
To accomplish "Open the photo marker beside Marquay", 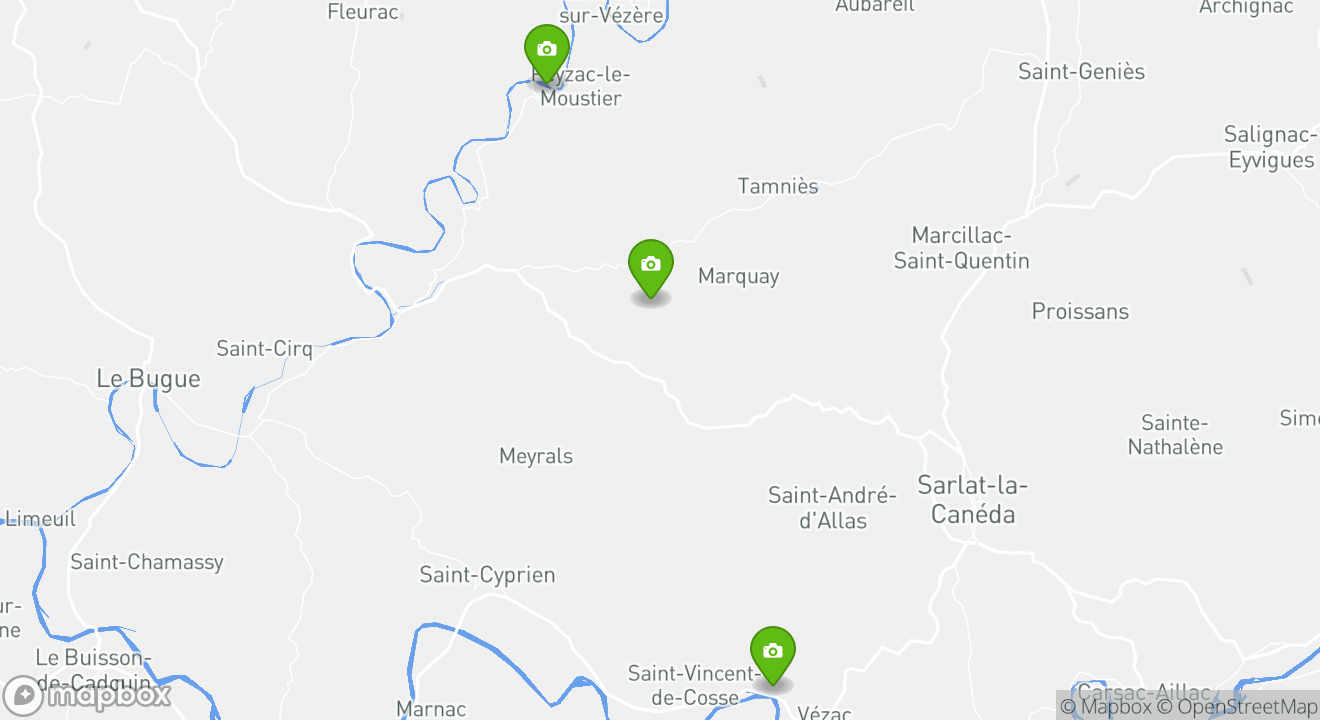I will [x=650, y=266].
